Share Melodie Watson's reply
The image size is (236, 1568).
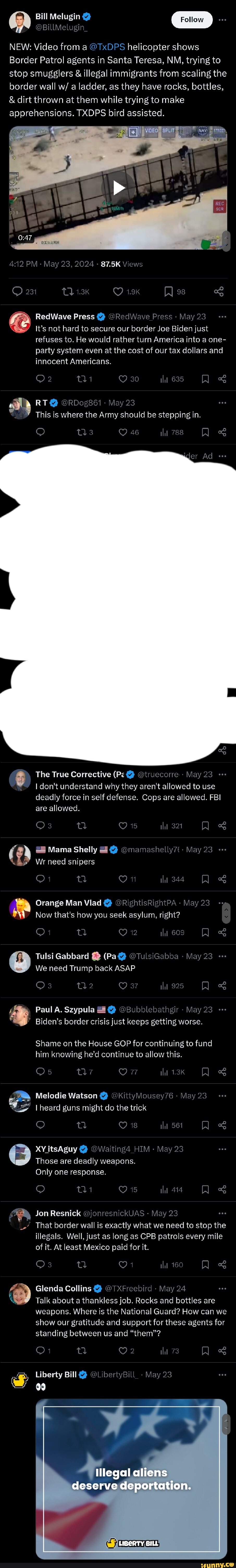[x=222, y=1125]
